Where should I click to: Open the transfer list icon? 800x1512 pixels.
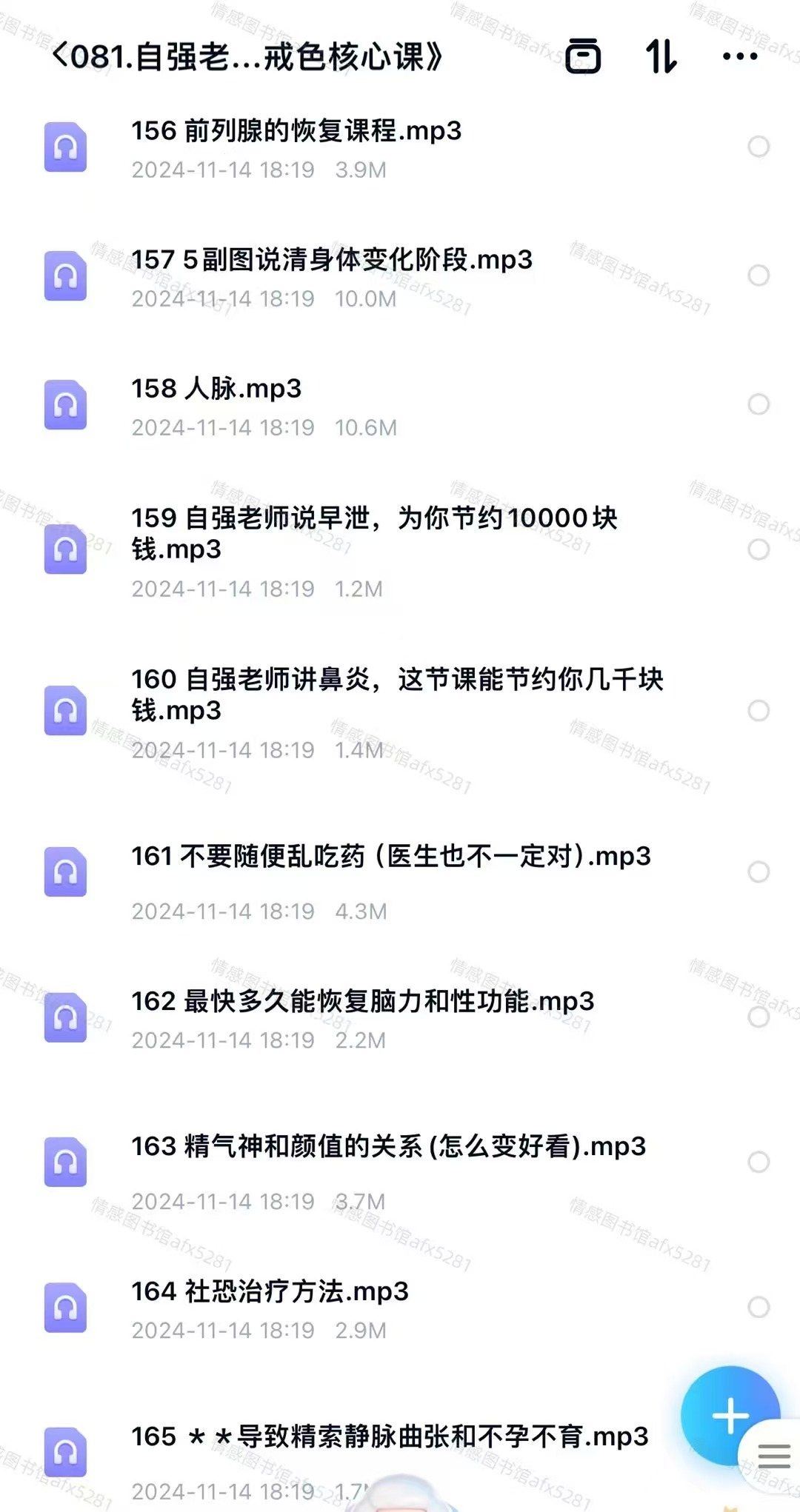coord(583,56)
